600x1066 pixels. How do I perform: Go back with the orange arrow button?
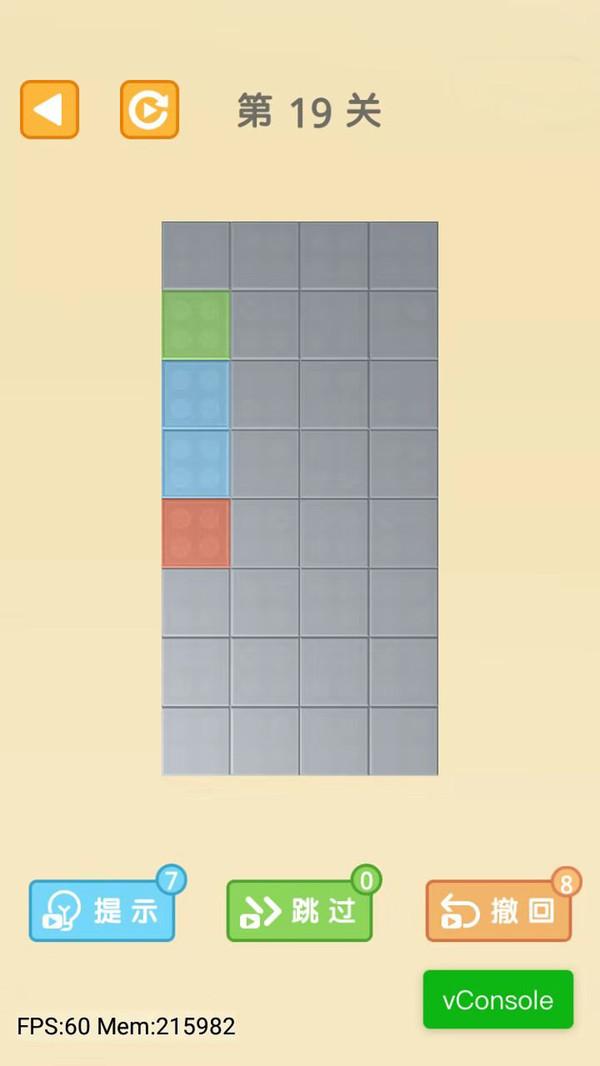50,109
